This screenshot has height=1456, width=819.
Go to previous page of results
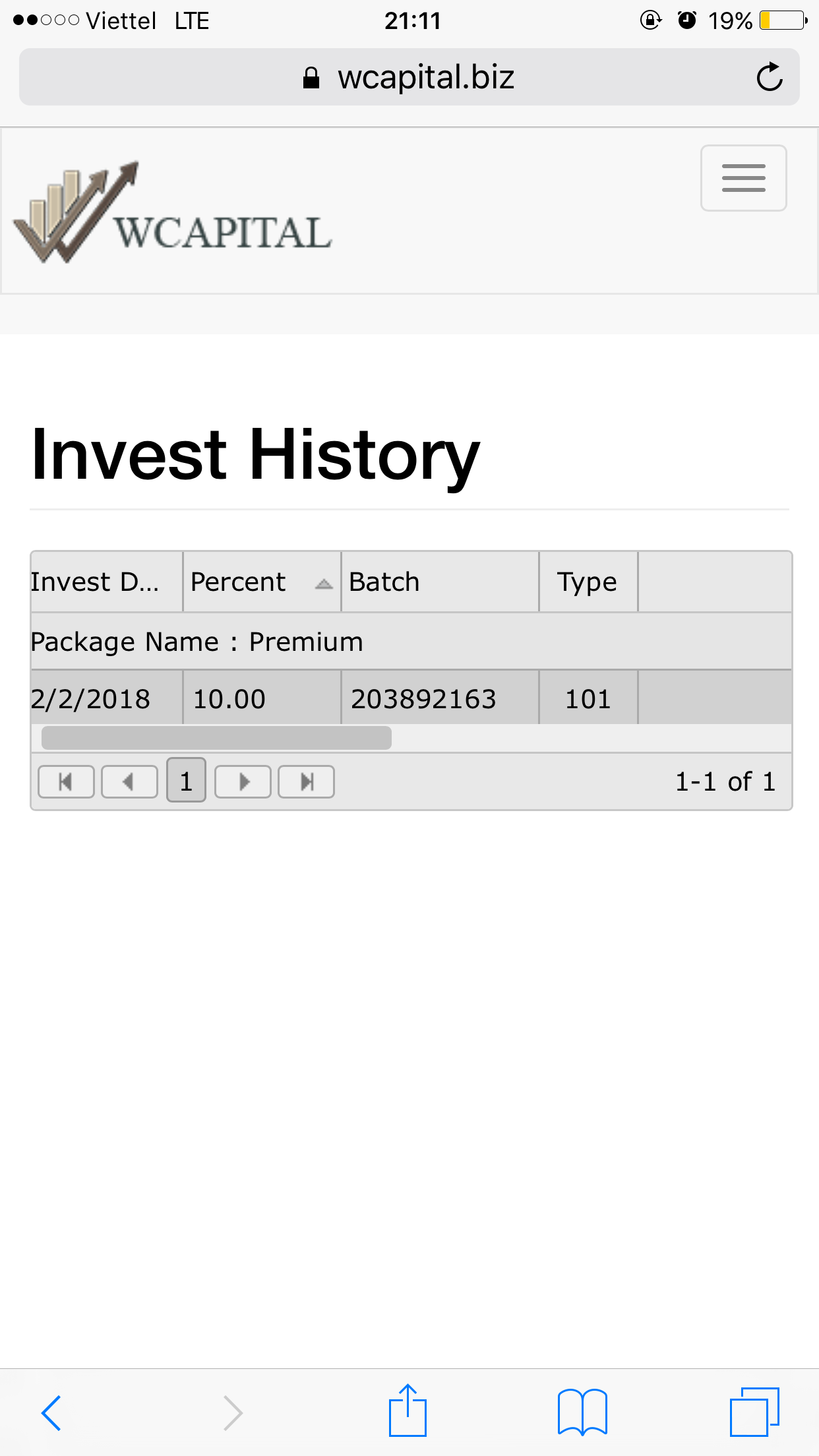click(129, 782)
